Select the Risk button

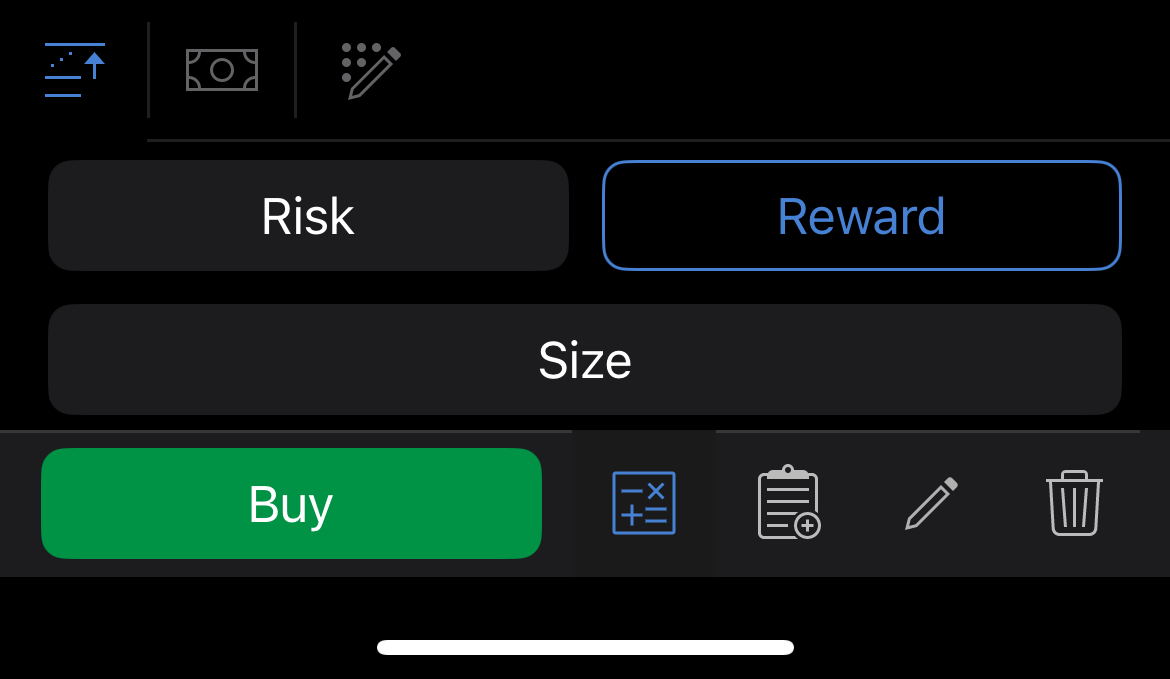click(x=308, y=216)
